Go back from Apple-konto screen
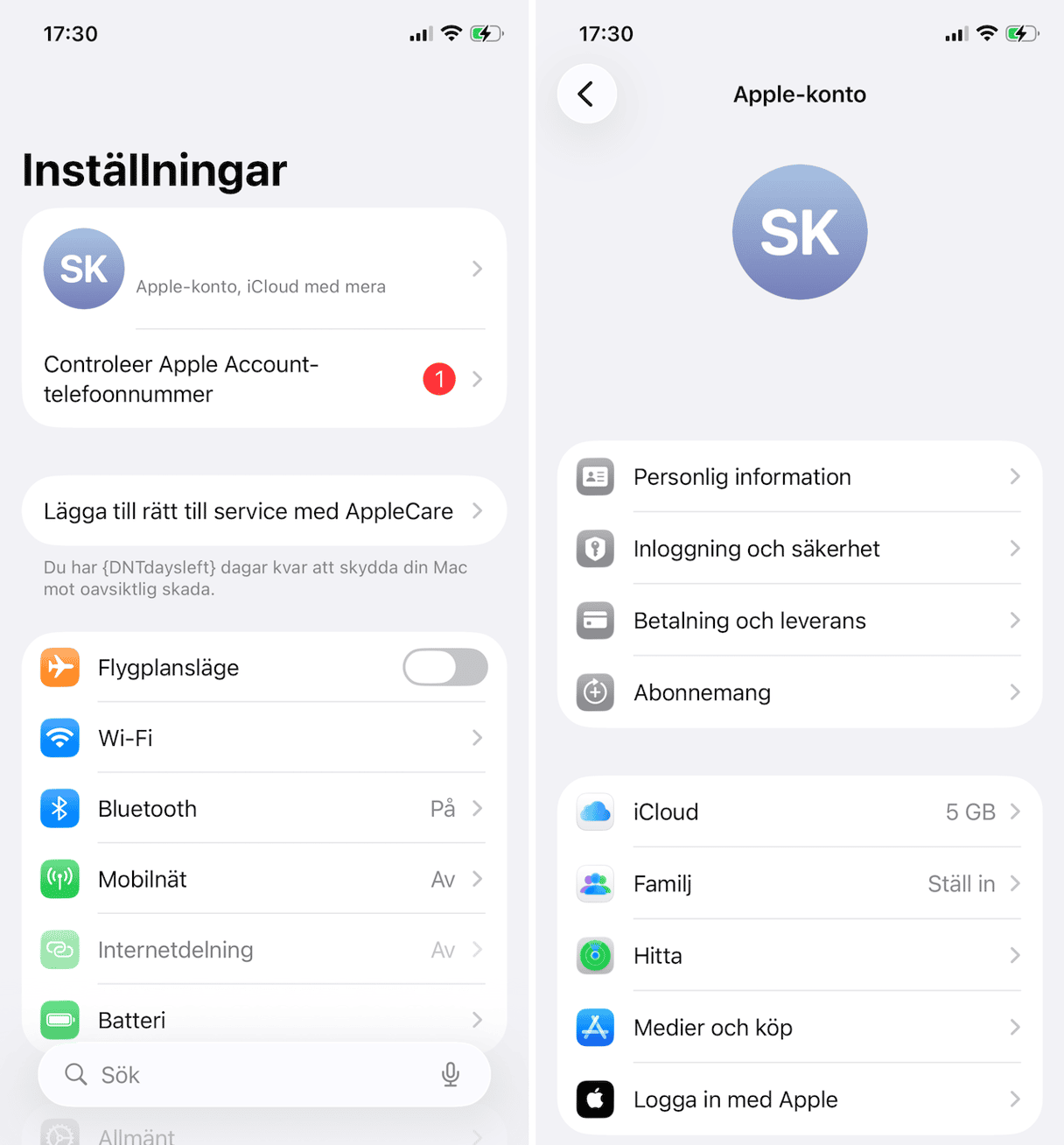The height and width of the screenshot is (1145, 1064). point(586,94)
